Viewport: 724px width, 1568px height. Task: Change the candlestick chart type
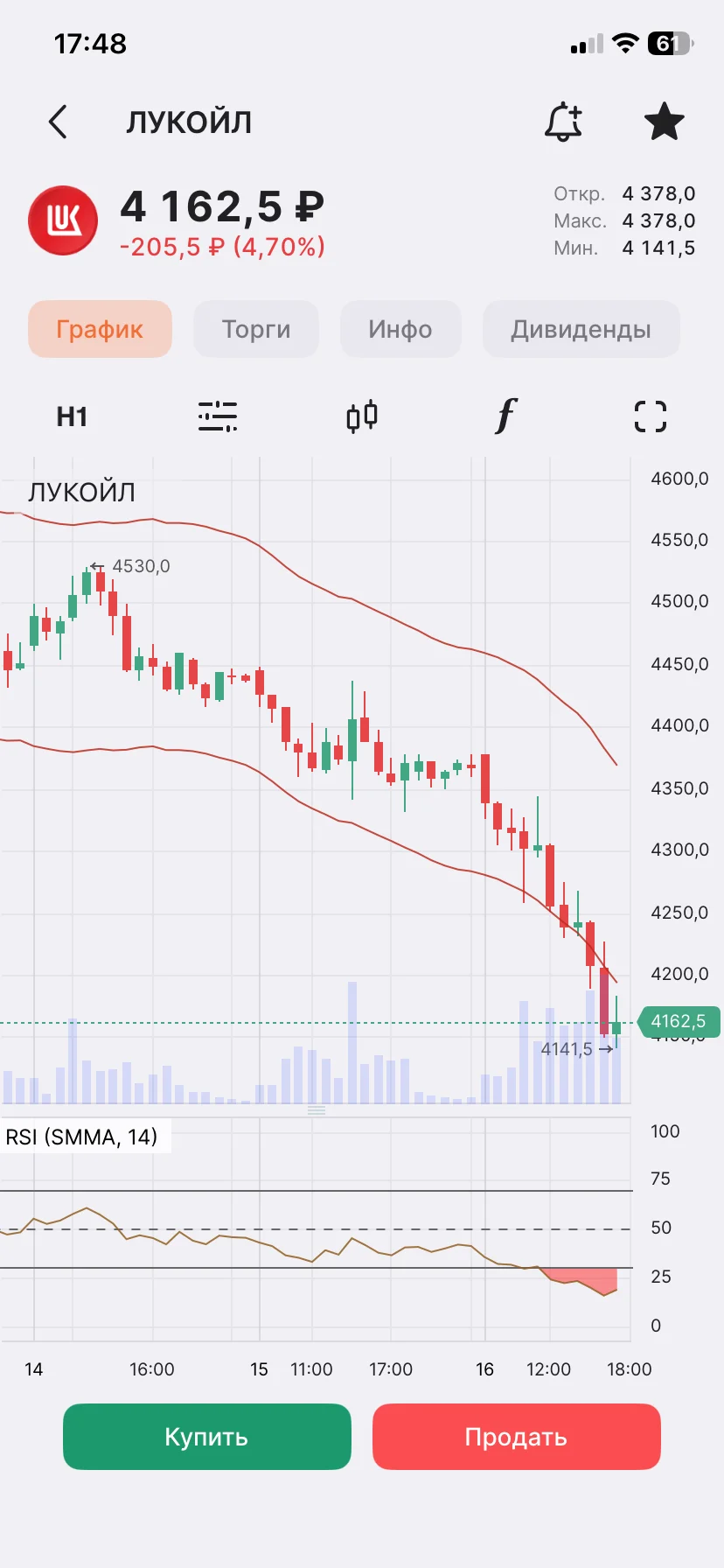point(362,416)
